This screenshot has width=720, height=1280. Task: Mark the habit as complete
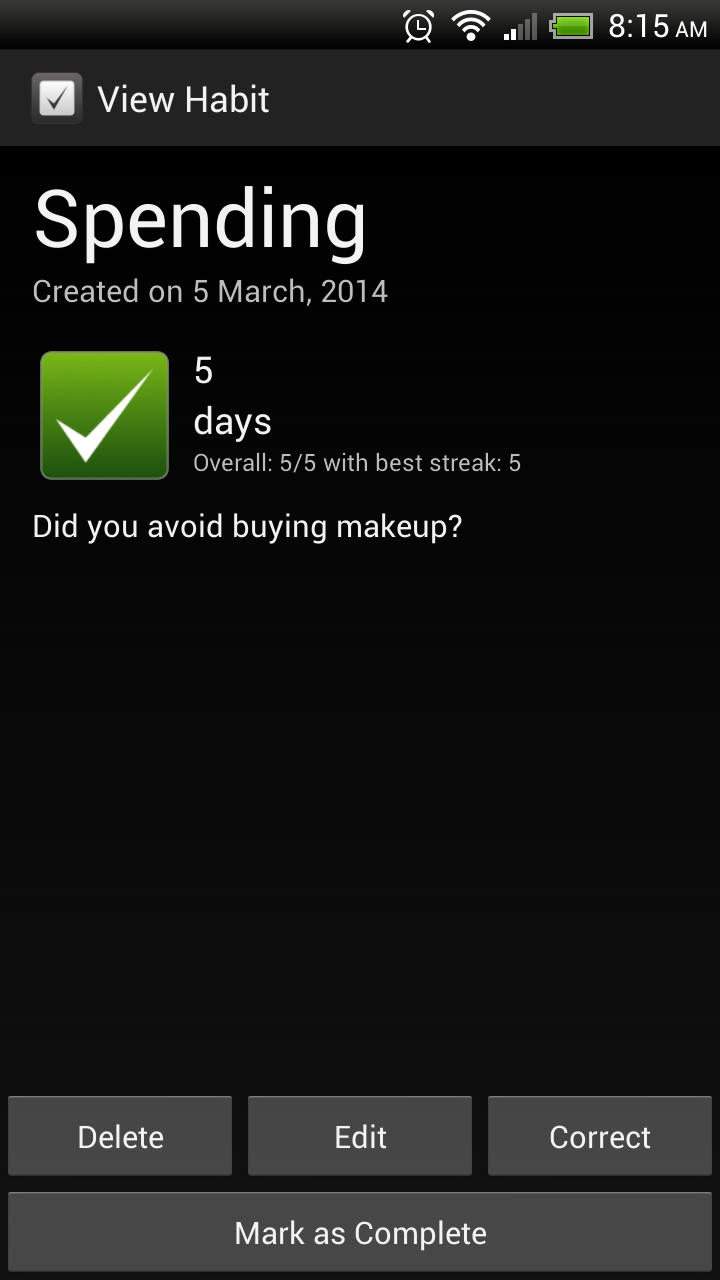click(360, 1232)
